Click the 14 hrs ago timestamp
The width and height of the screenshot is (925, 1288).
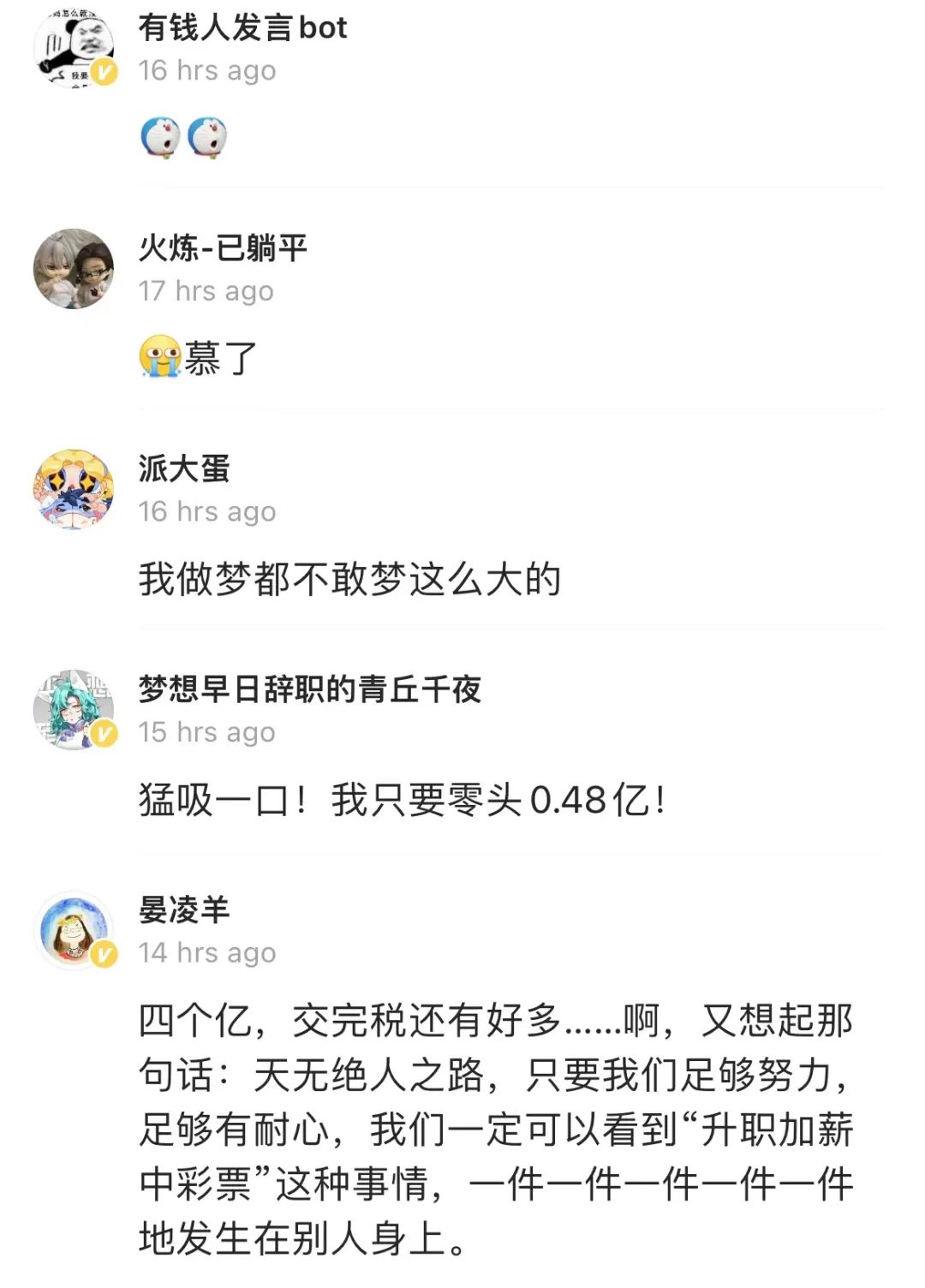206,952
